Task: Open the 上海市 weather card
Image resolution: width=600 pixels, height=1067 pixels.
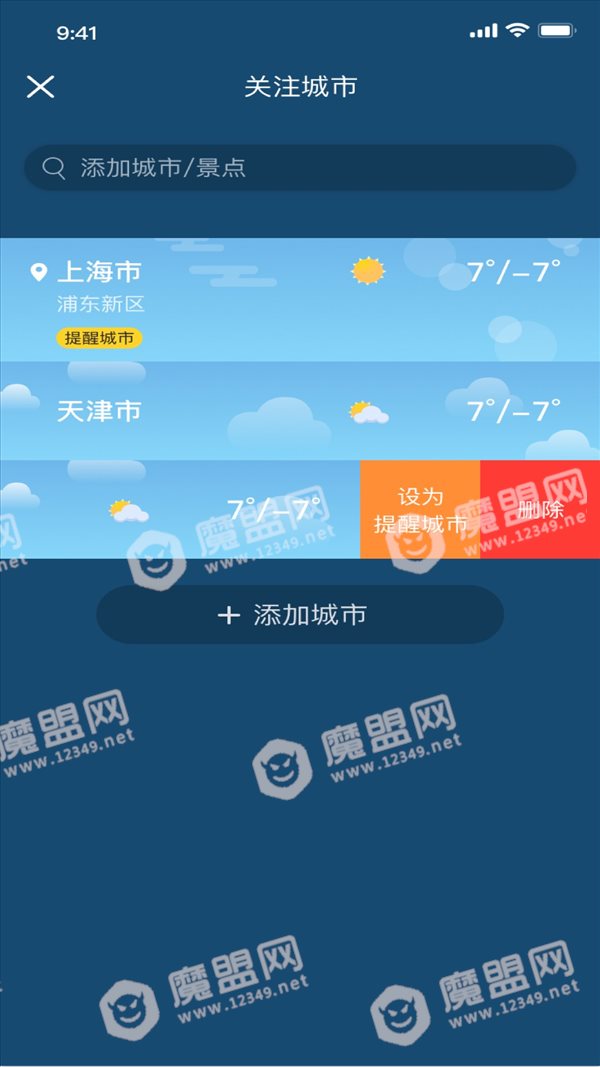Action: [x=300, y=299]
